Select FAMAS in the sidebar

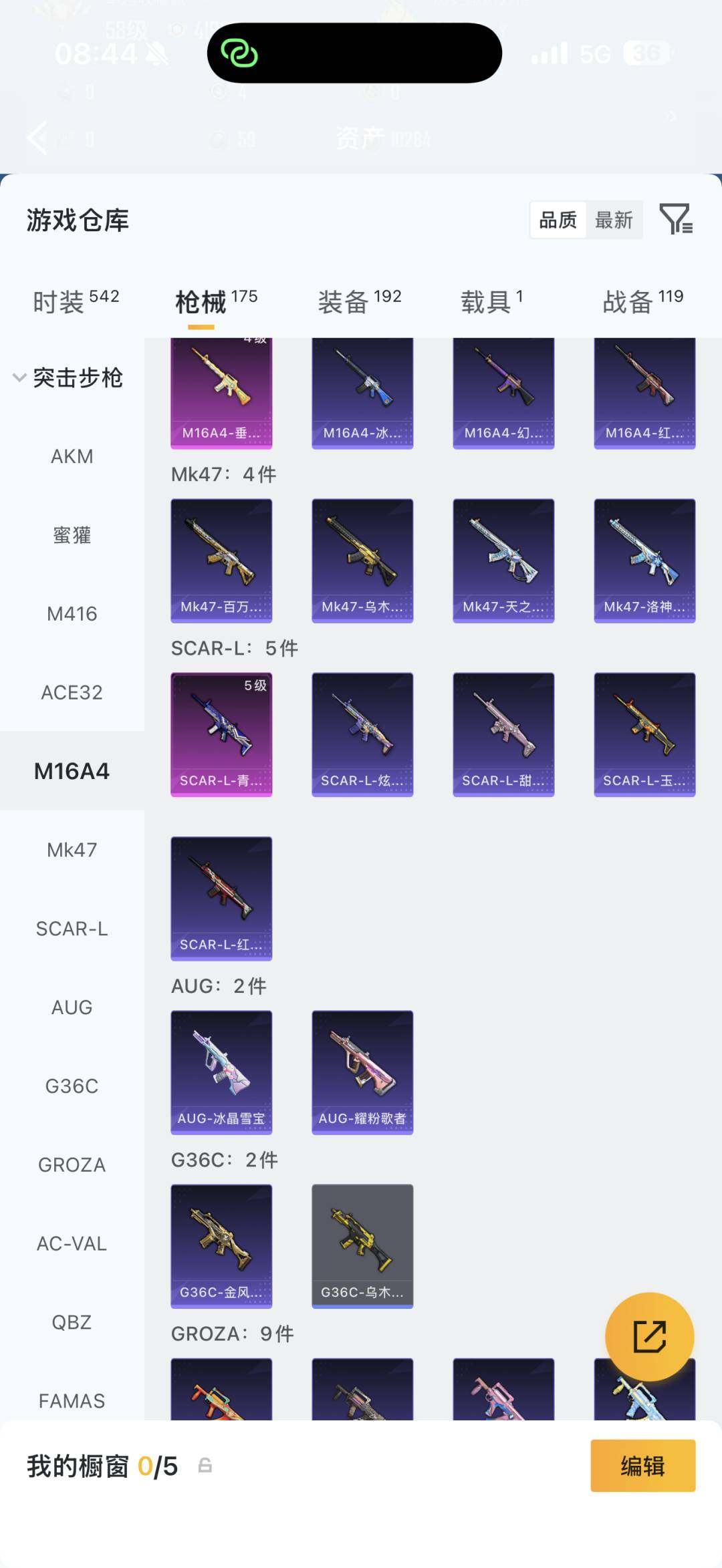coord(72,1400)
